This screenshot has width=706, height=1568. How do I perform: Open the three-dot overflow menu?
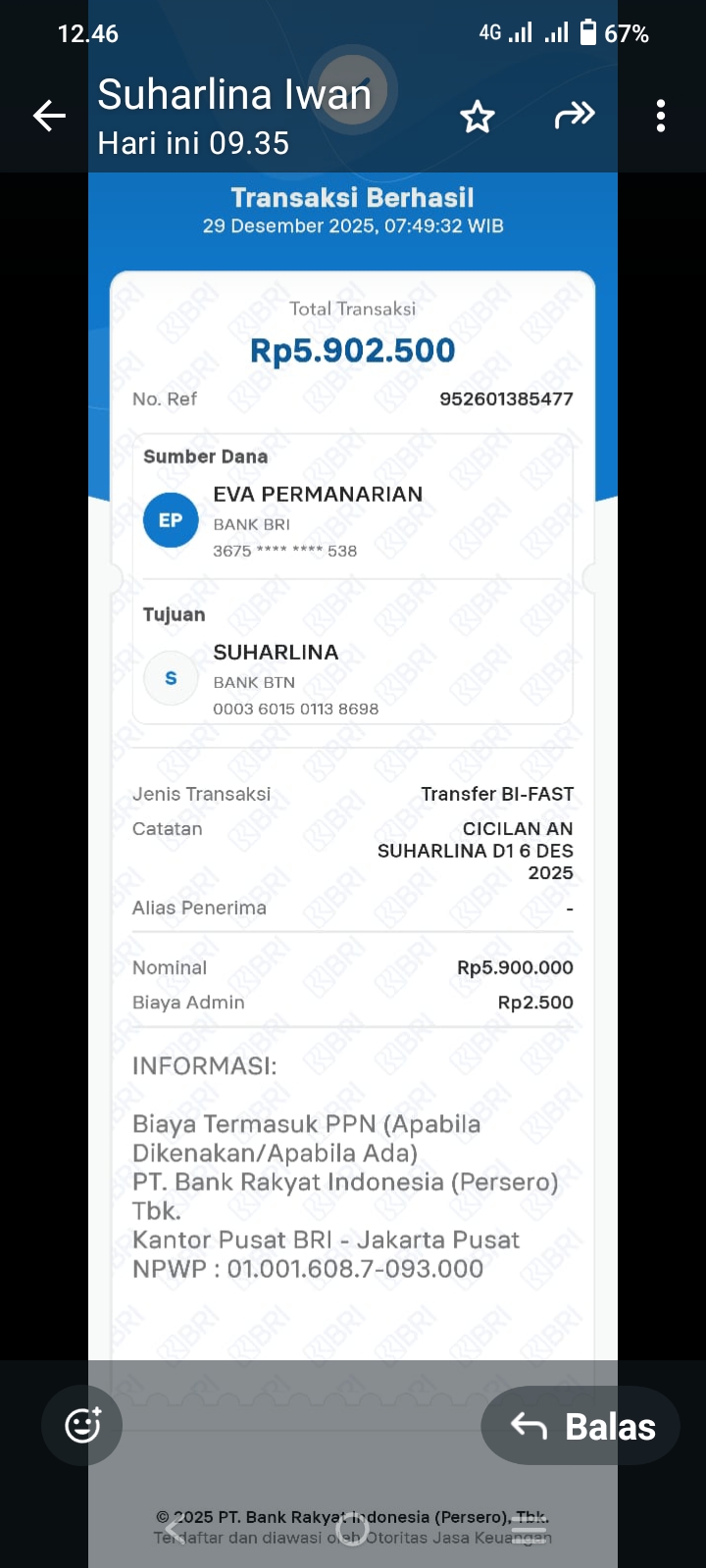[660, 115]
